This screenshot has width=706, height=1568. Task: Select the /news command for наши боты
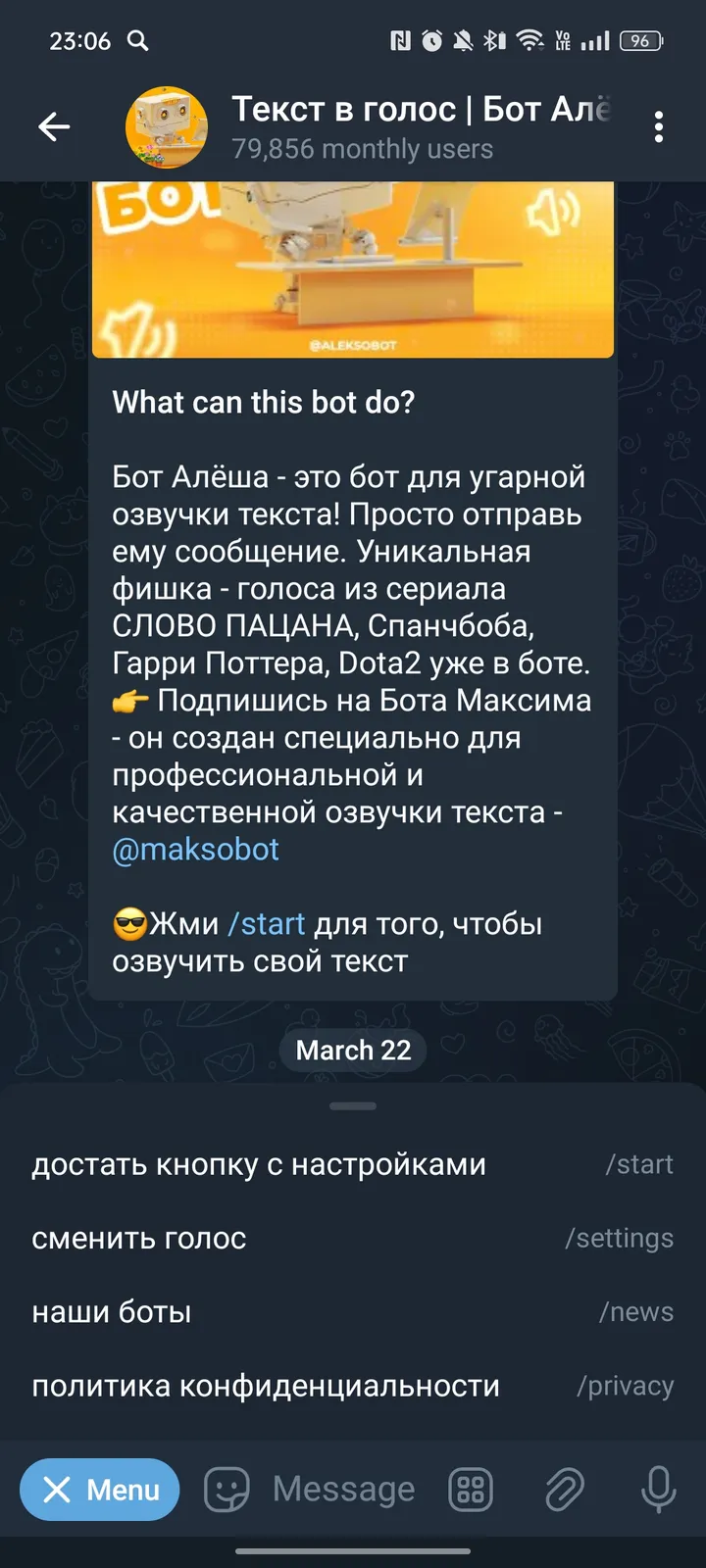tap(353, 1311)
